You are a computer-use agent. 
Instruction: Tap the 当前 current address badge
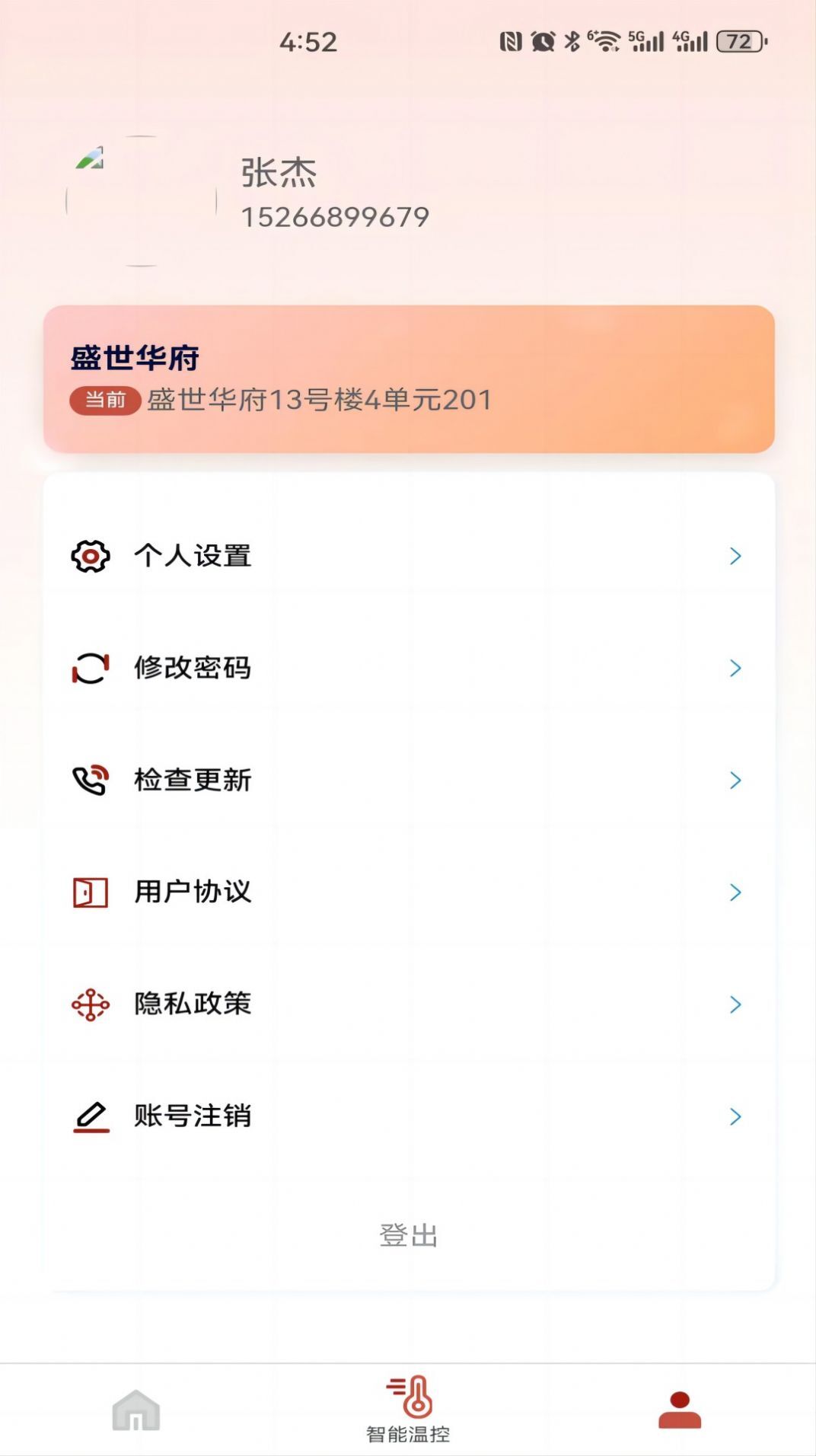click(104, 399)
